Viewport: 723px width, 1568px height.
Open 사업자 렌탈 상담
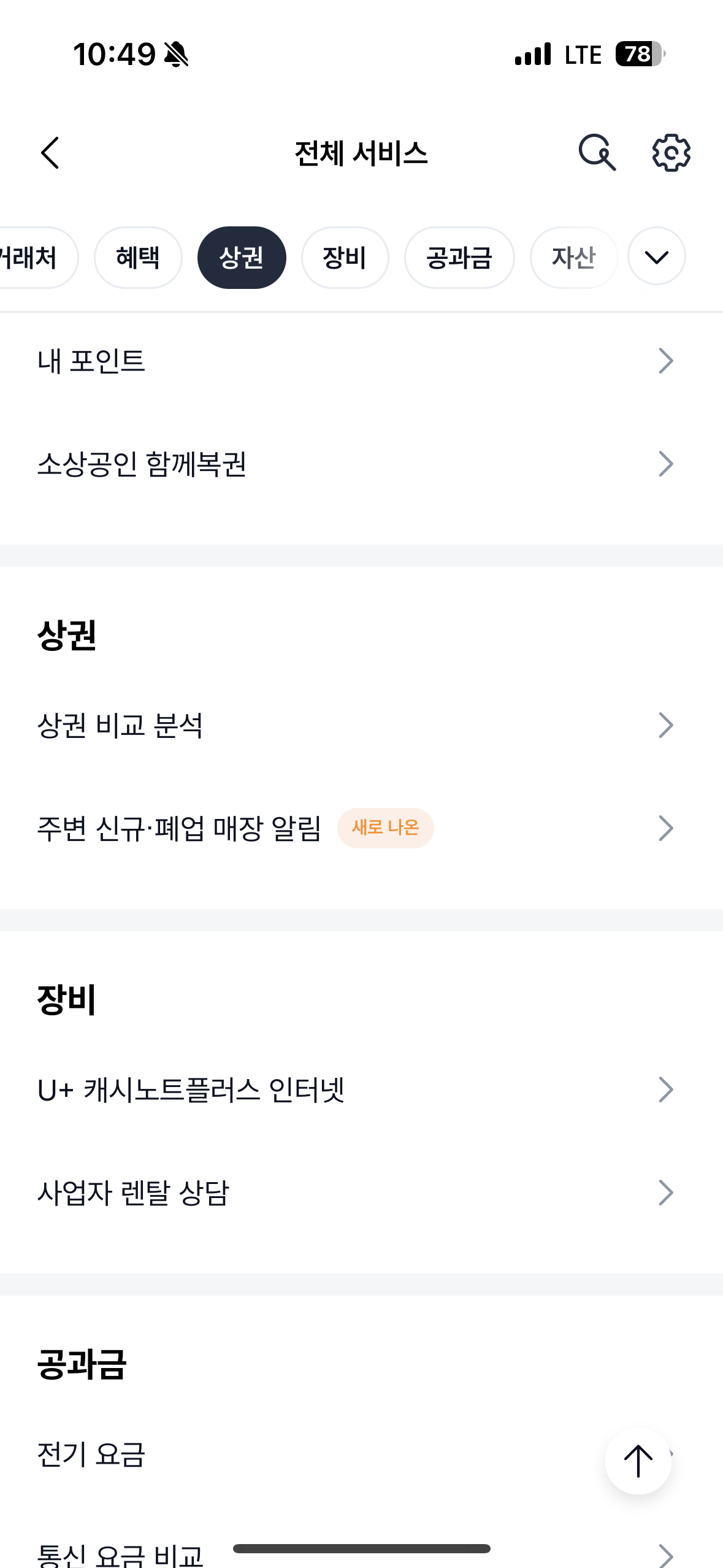361,1193
